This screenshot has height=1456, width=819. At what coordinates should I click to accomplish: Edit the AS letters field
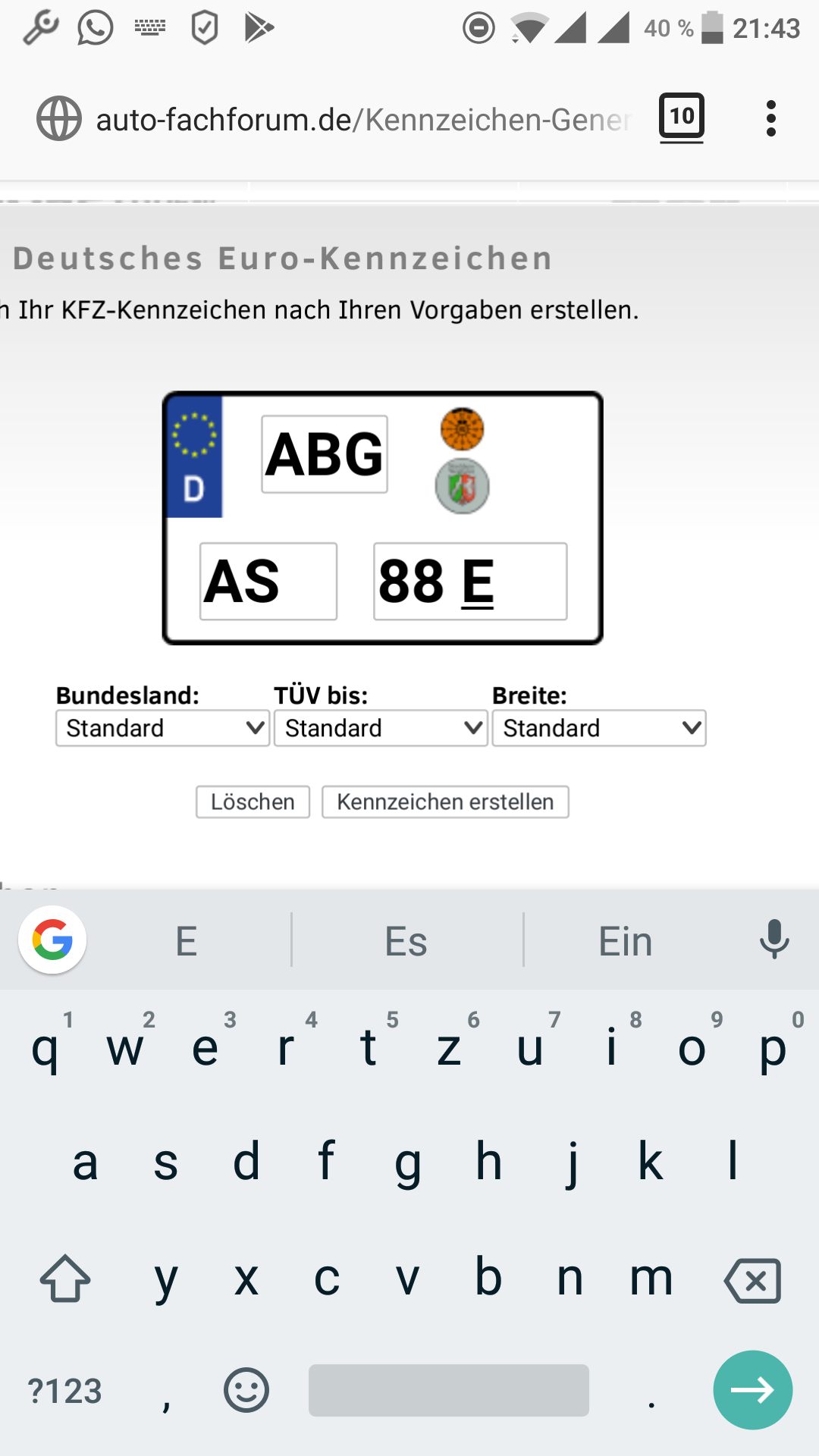coord(268,582)
